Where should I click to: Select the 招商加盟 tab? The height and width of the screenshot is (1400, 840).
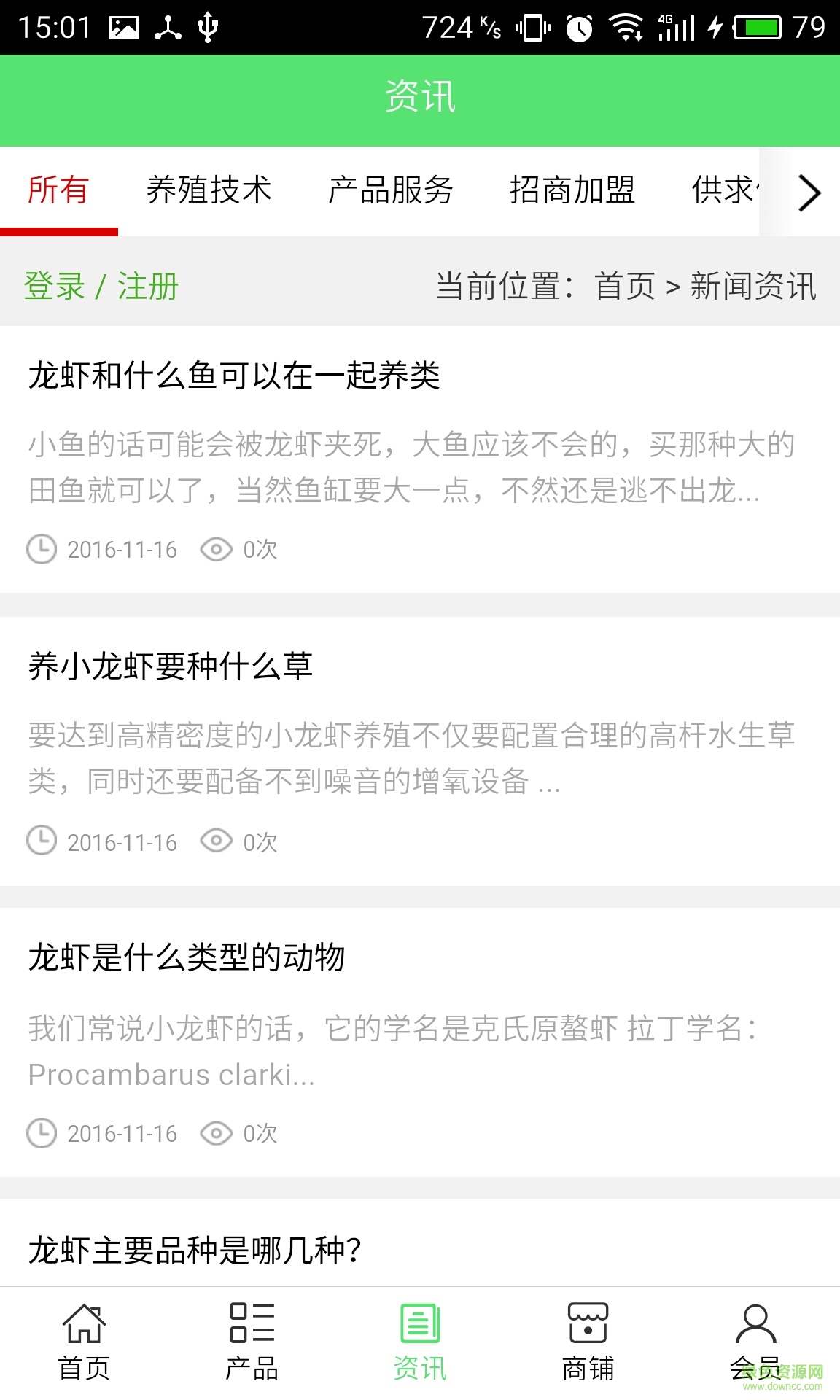(572, 191)
